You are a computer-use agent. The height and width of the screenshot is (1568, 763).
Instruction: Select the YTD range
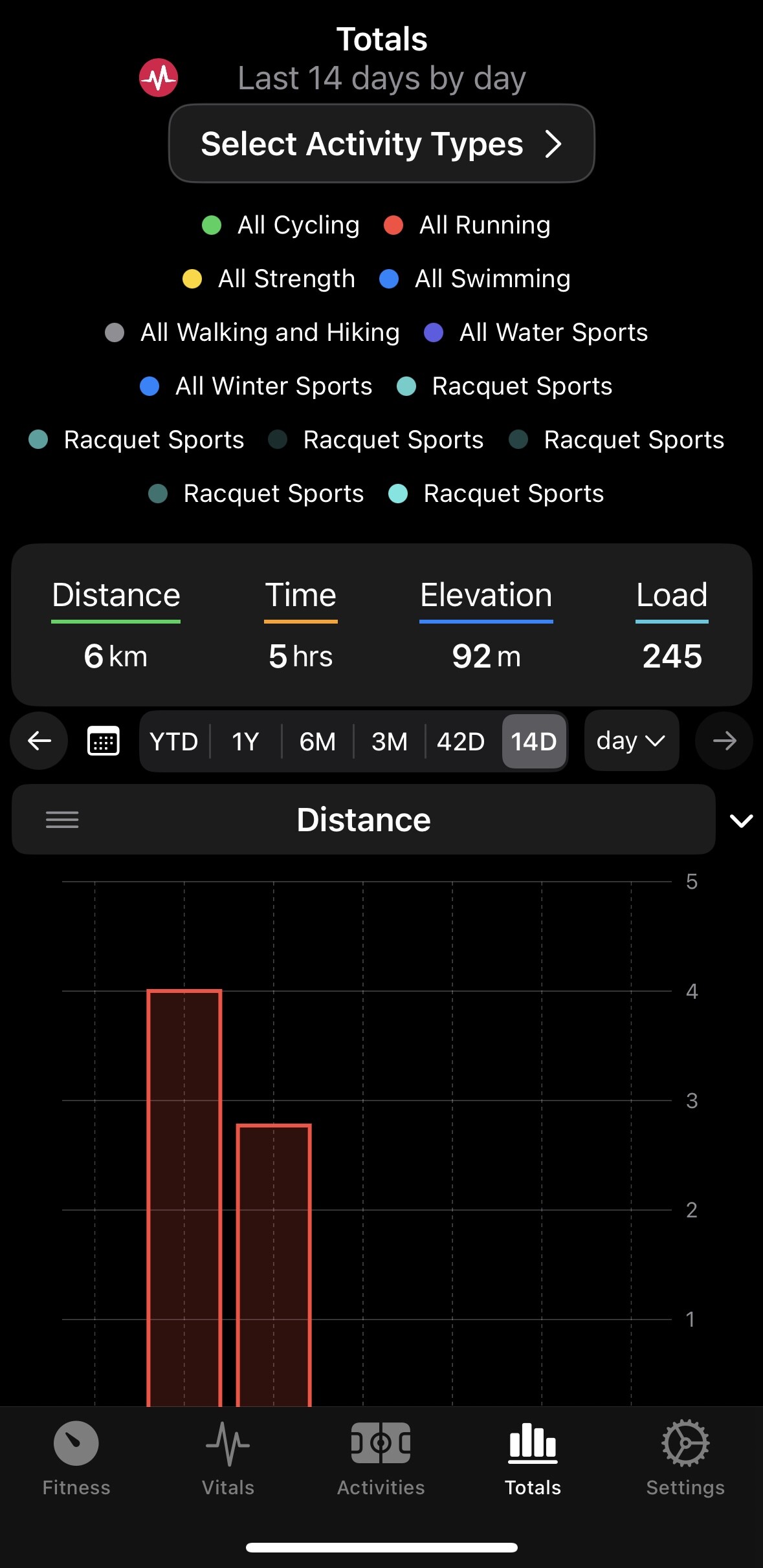pos(174,741)
